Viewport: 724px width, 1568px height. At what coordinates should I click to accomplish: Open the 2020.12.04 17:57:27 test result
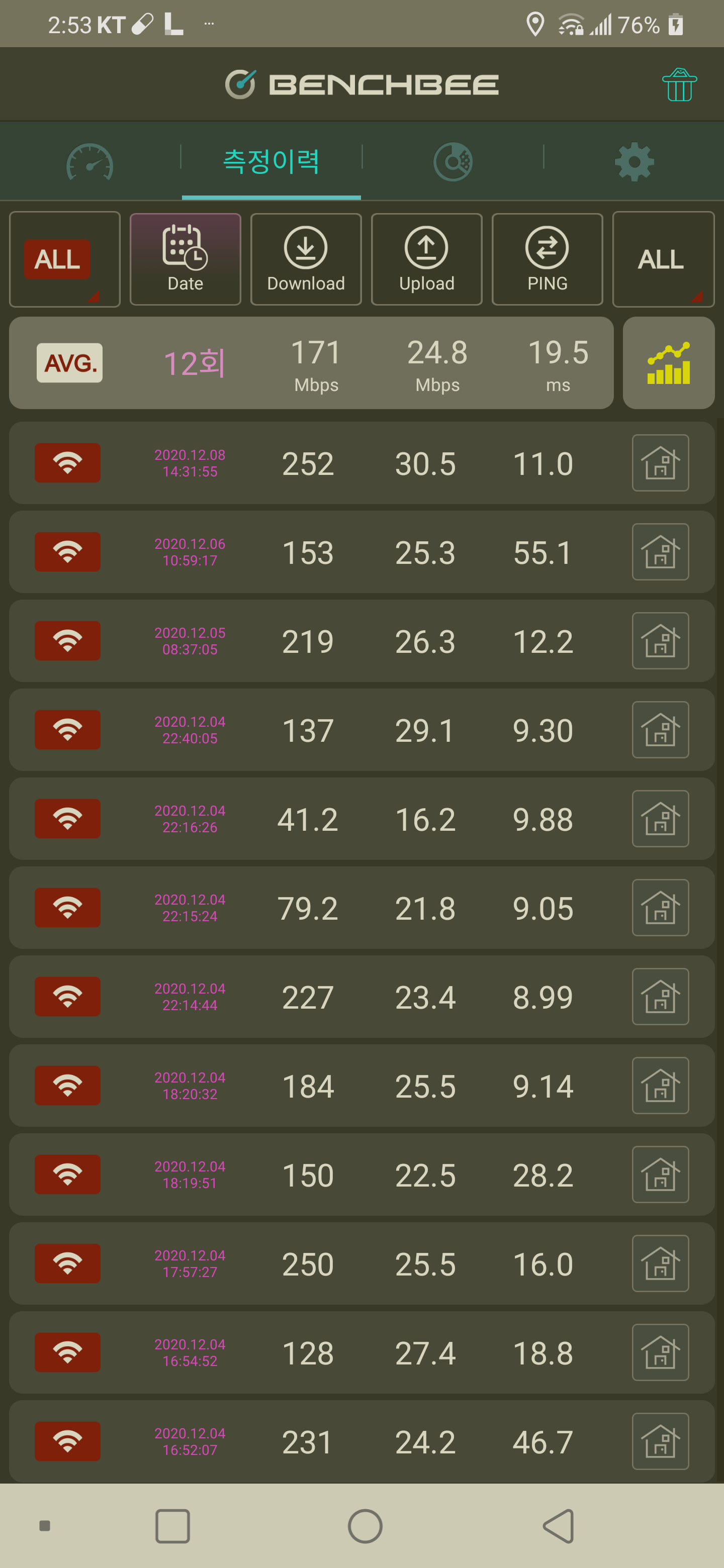361,1263
